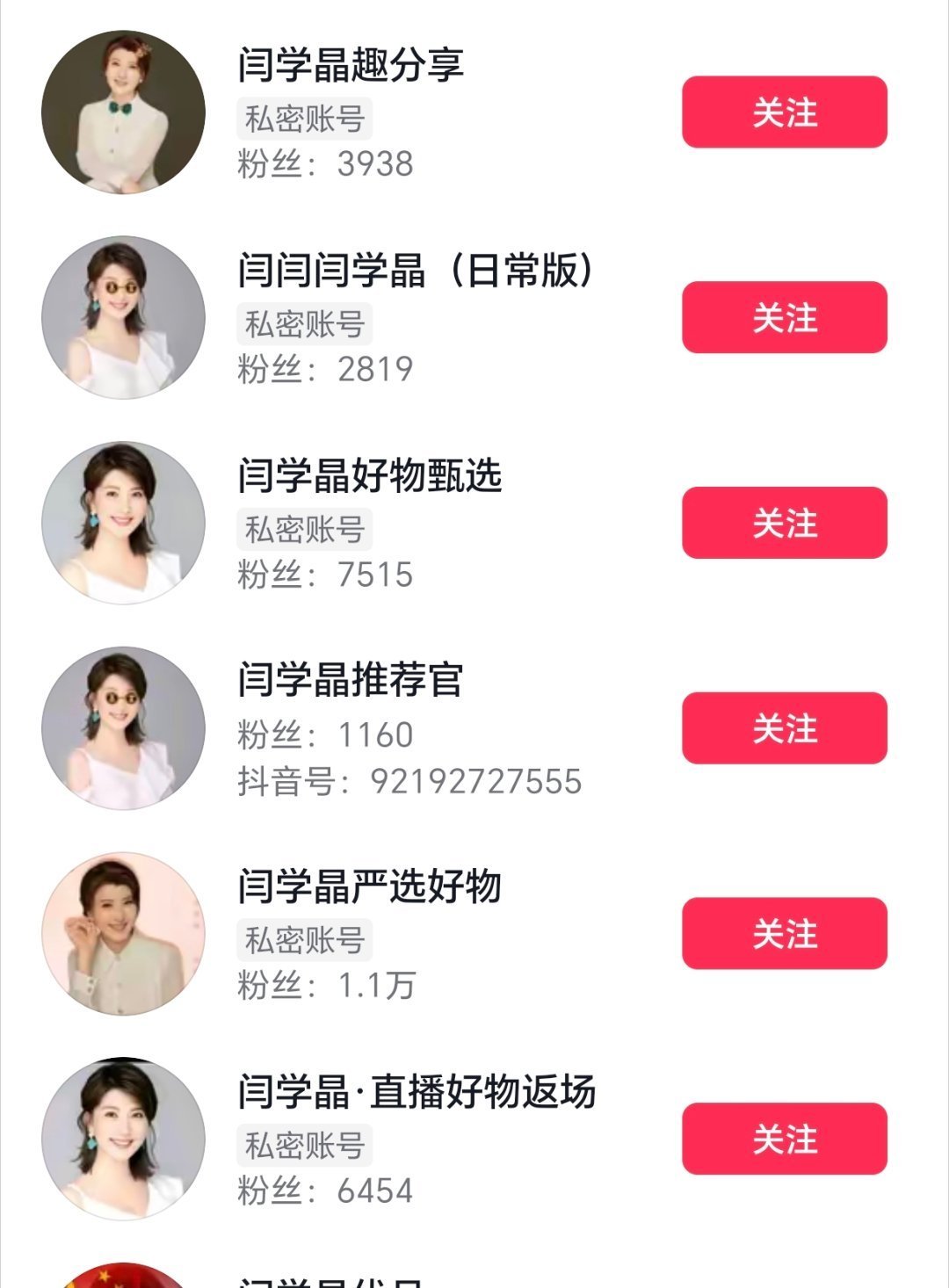View the 闫学晶好物甄选 profile
949x1288 pixels.
(369, 476)
